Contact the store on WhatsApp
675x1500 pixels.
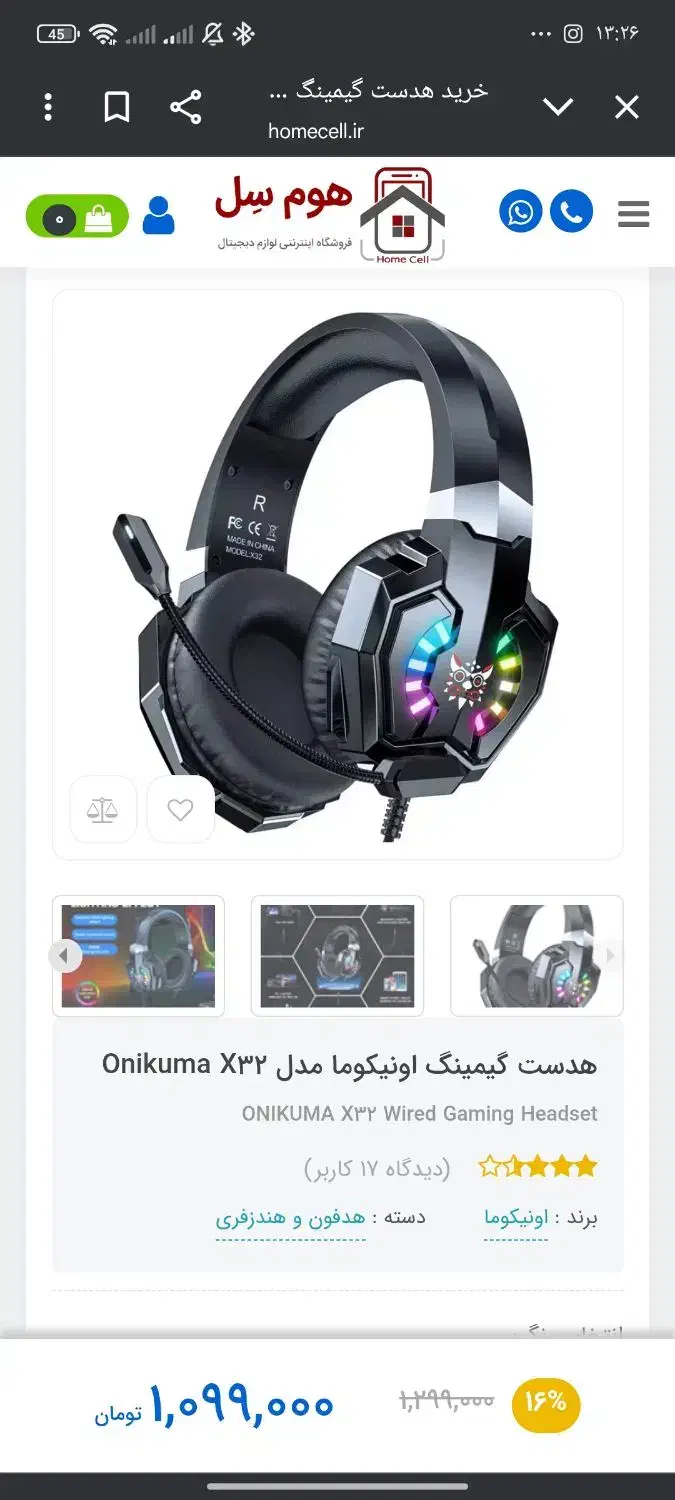520,212
